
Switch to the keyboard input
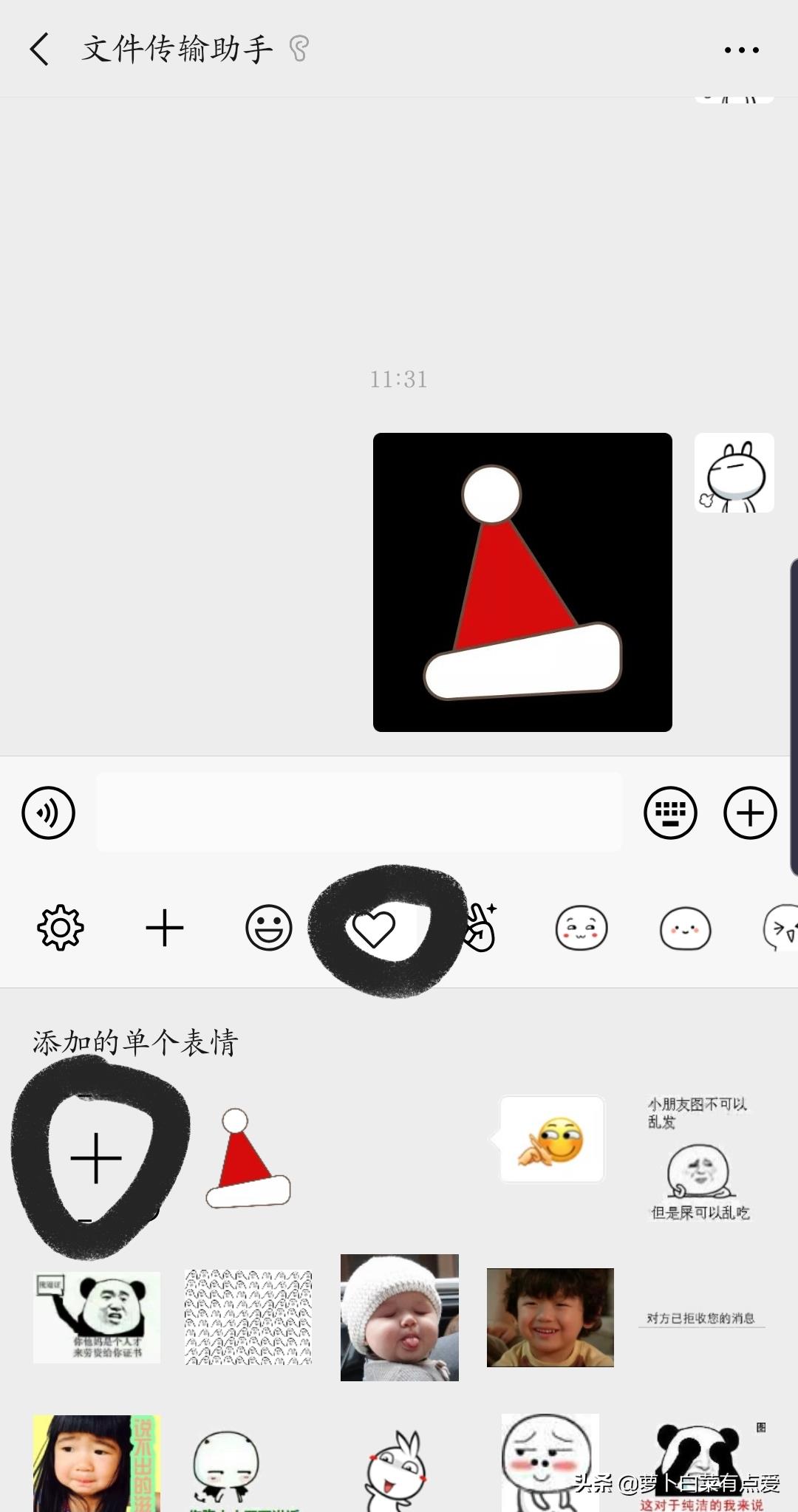[670, 813]
